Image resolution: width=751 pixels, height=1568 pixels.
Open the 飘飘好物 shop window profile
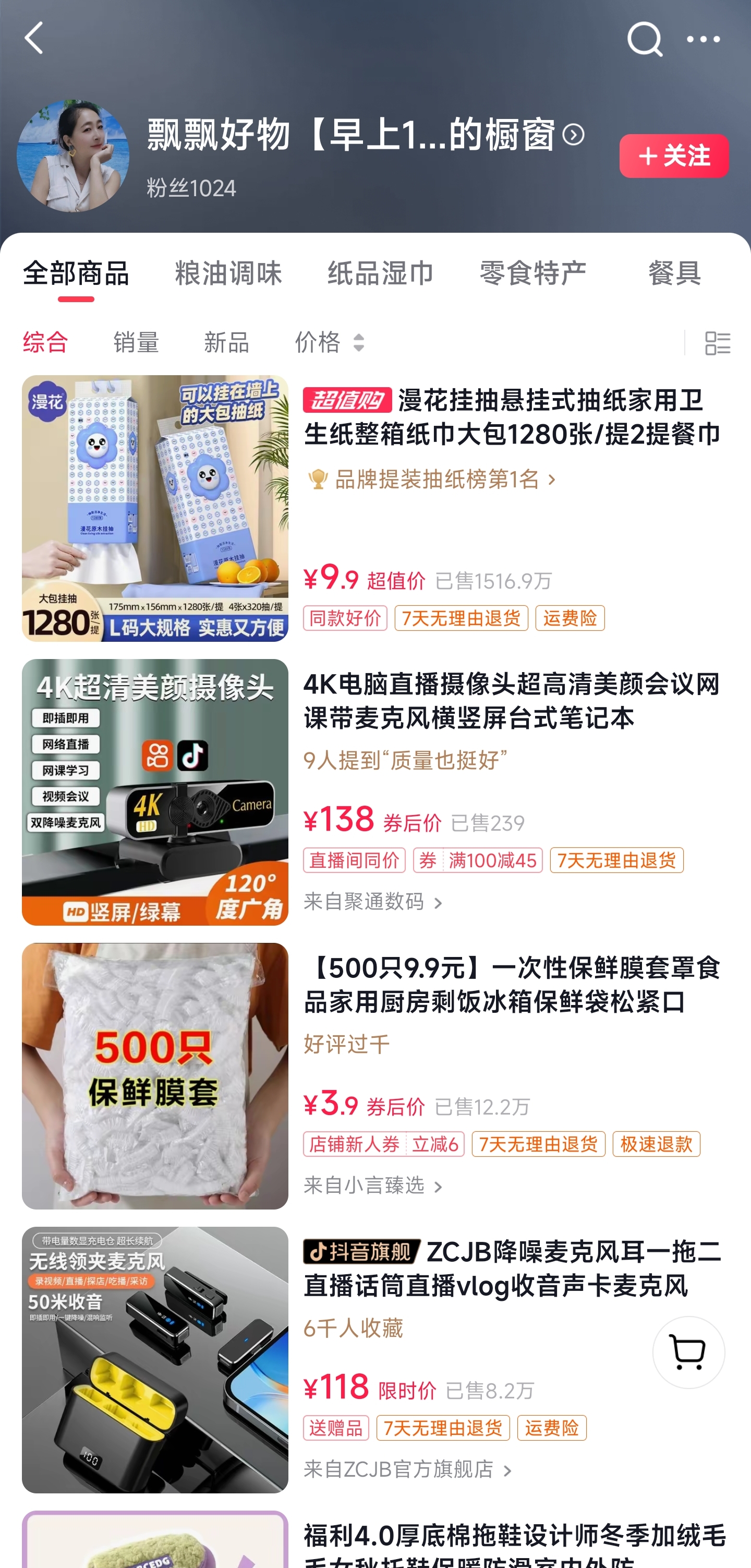pos(365,135)
